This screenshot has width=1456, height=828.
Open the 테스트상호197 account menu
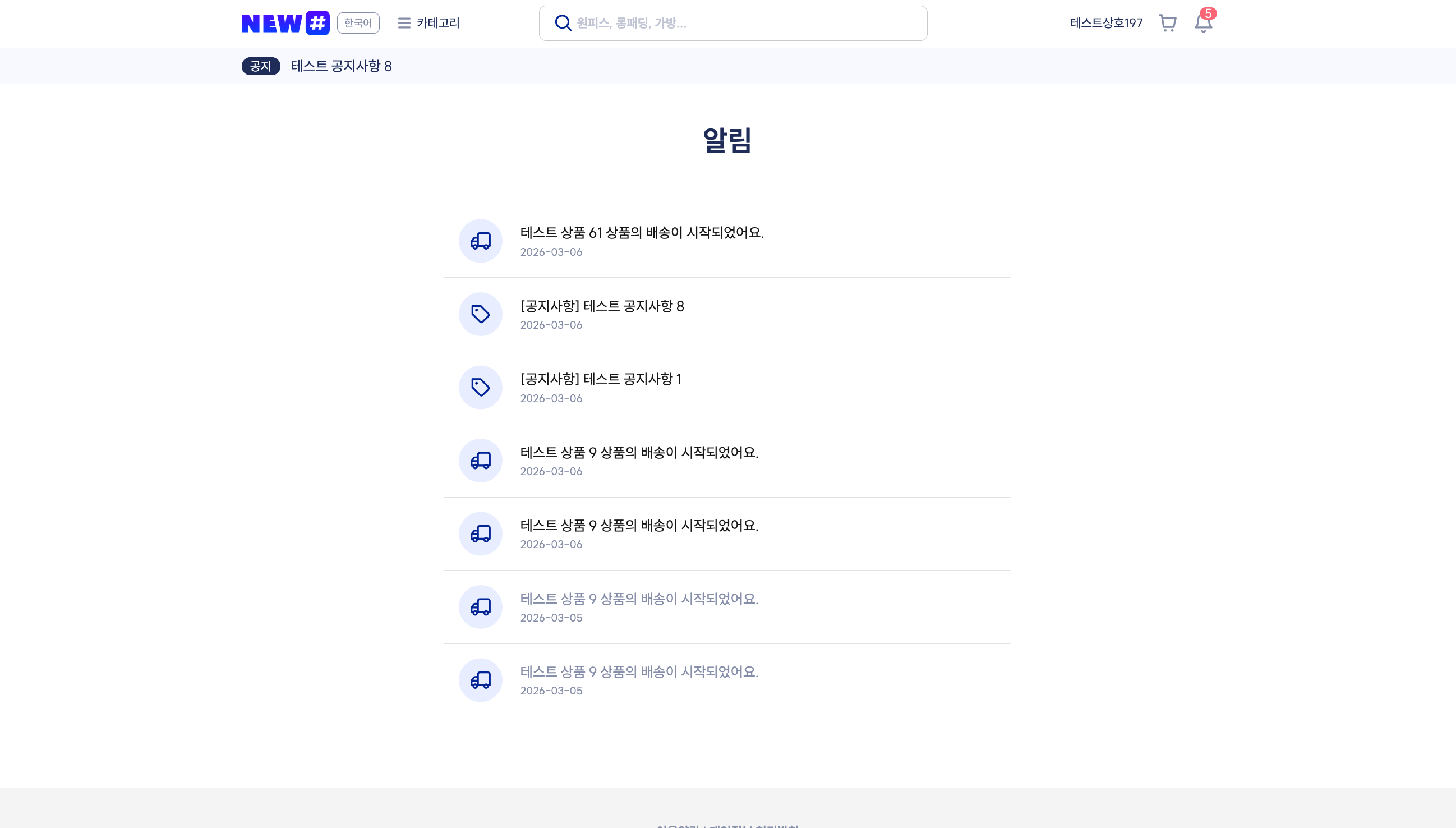tap(1106, 24)
